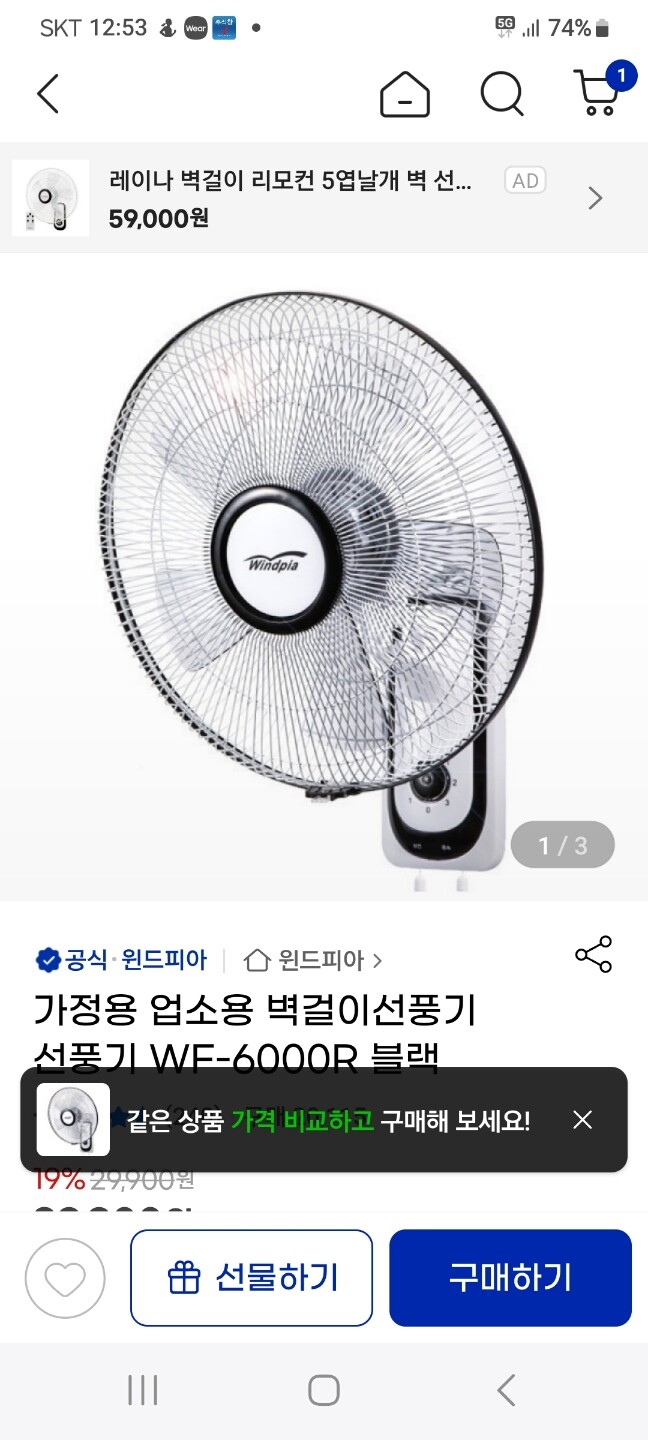Dismiss the price comparison popup

point(583,1120)
